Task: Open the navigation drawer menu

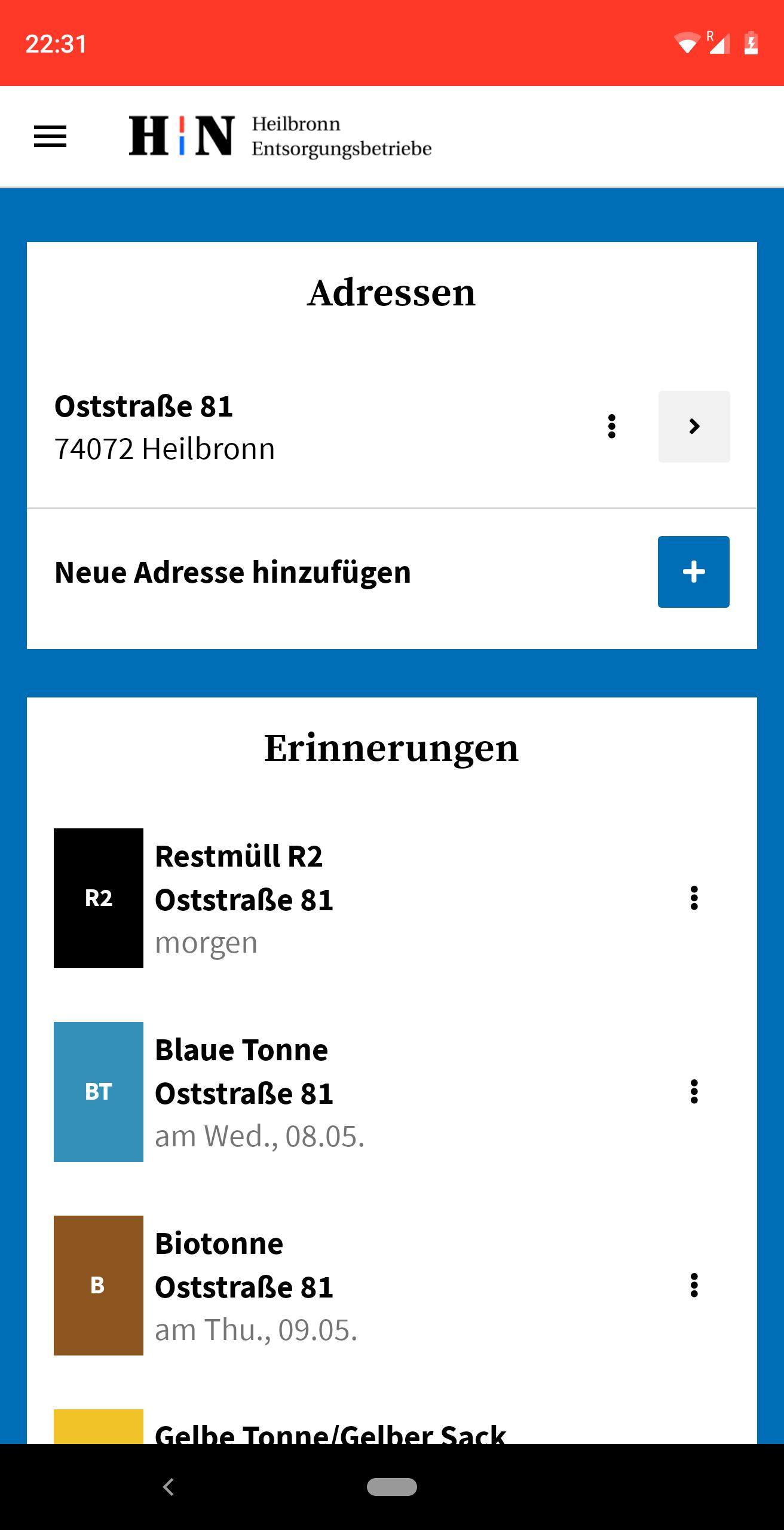Action: click(50, 137)
